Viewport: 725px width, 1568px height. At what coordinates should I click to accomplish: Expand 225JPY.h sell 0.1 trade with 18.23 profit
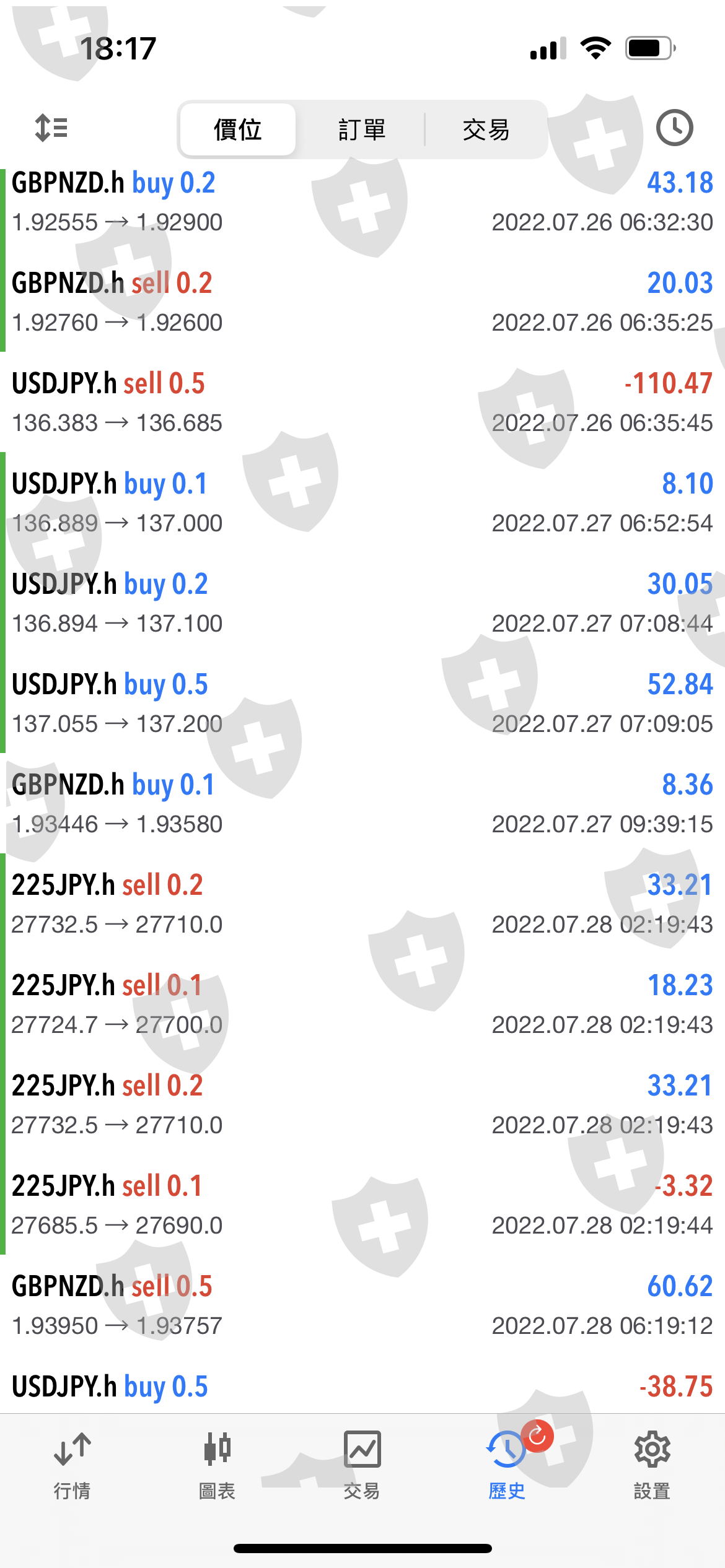pos(362,1004)
